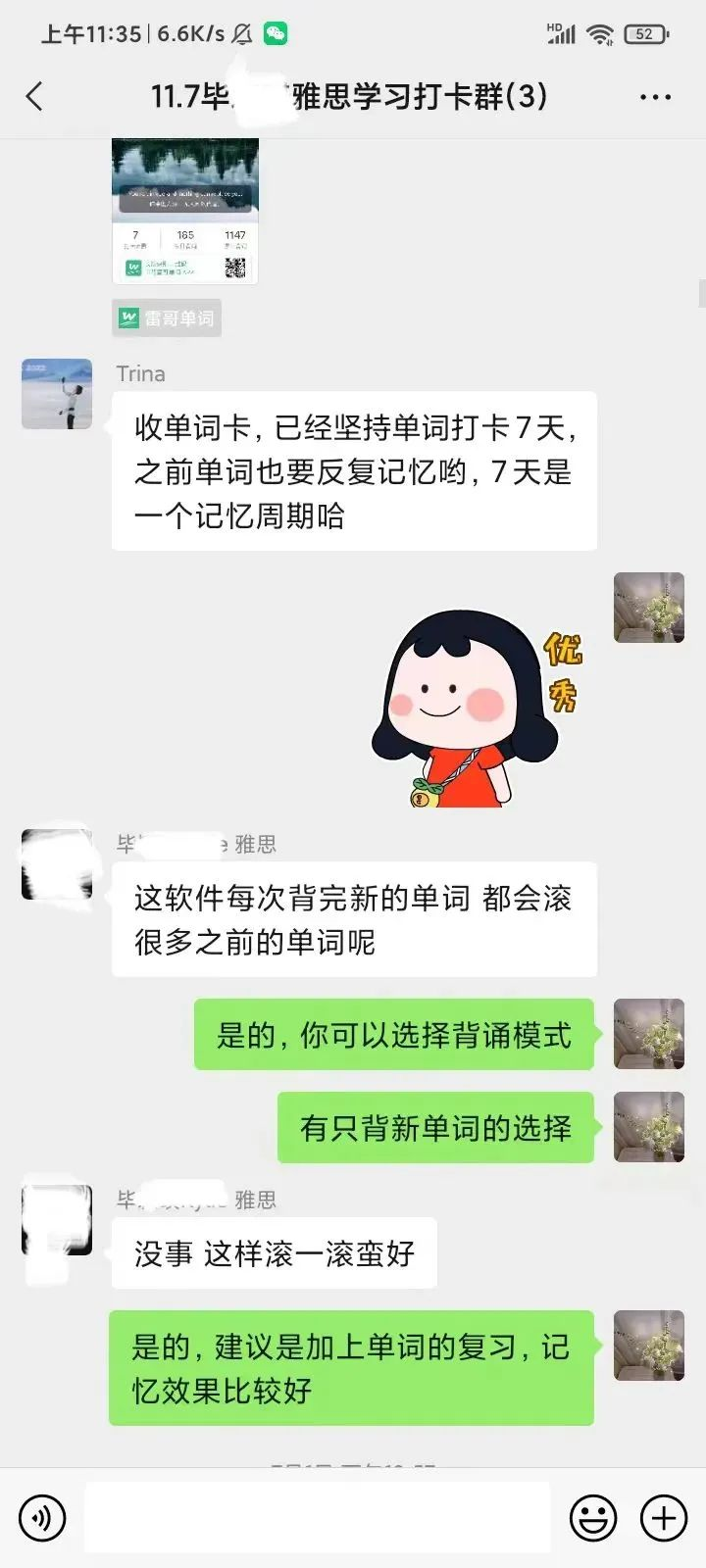Open the shared word card image
This screenshot has height=1568, width=706.
tap(185, 211)
